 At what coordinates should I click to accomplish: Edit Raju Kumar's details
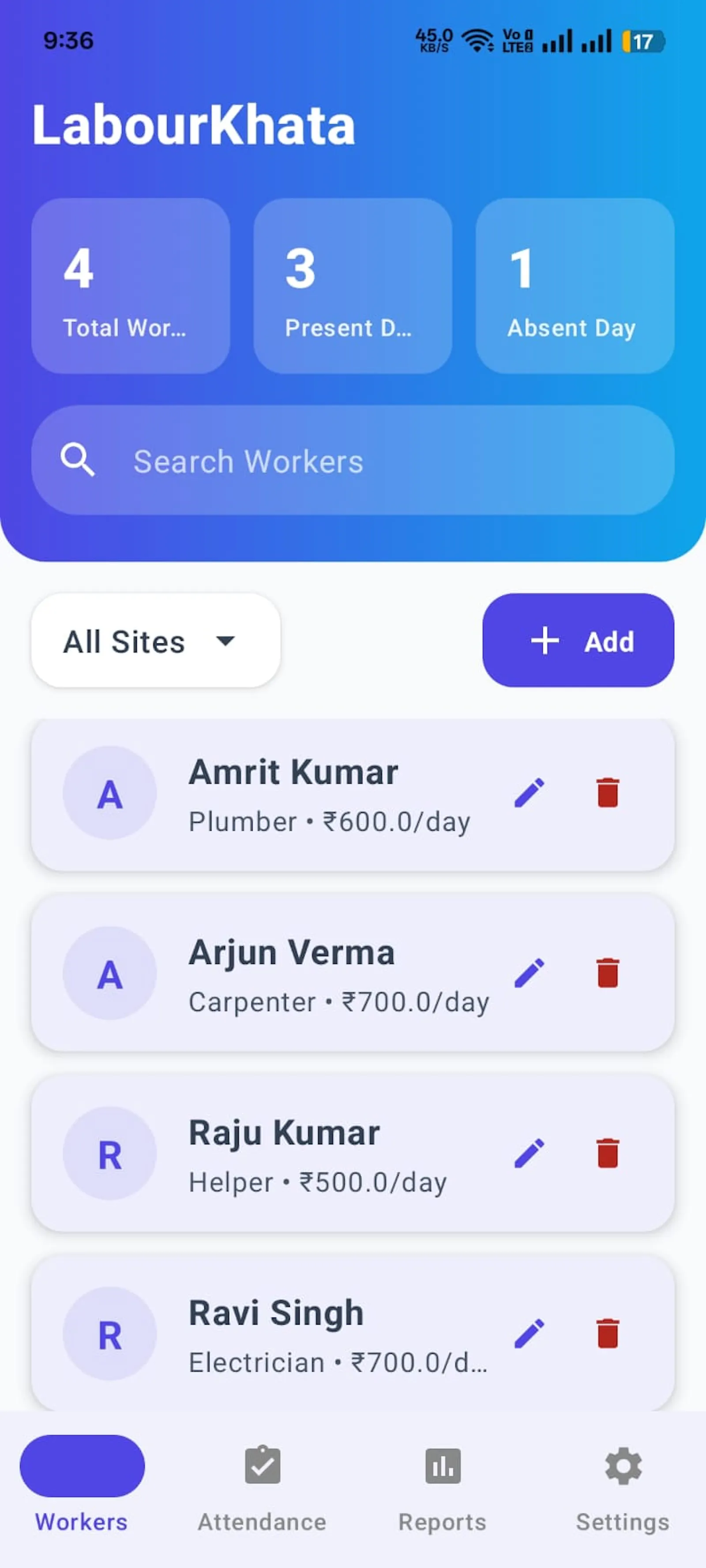pos(529,1153)
